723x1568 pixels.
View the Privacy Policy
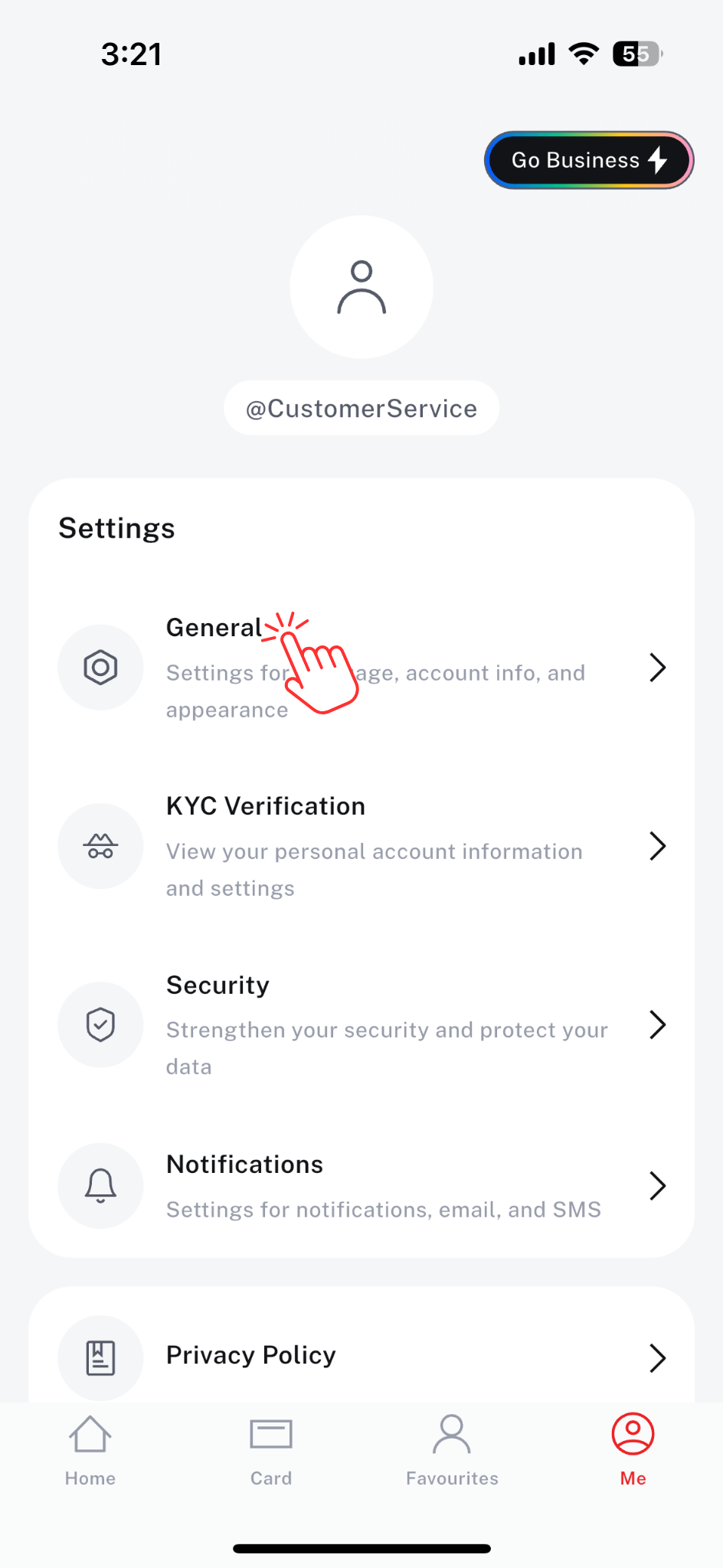(x=361, y=1356)
